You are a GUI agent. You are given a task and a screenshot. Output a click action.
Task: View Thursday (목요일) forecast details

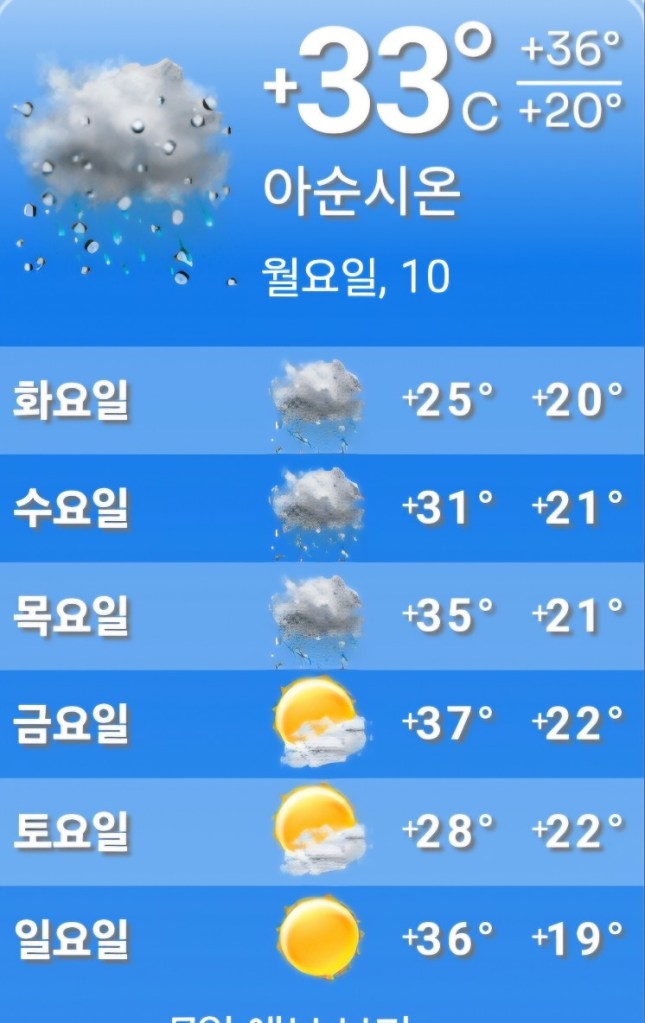(x=322, y=617)
